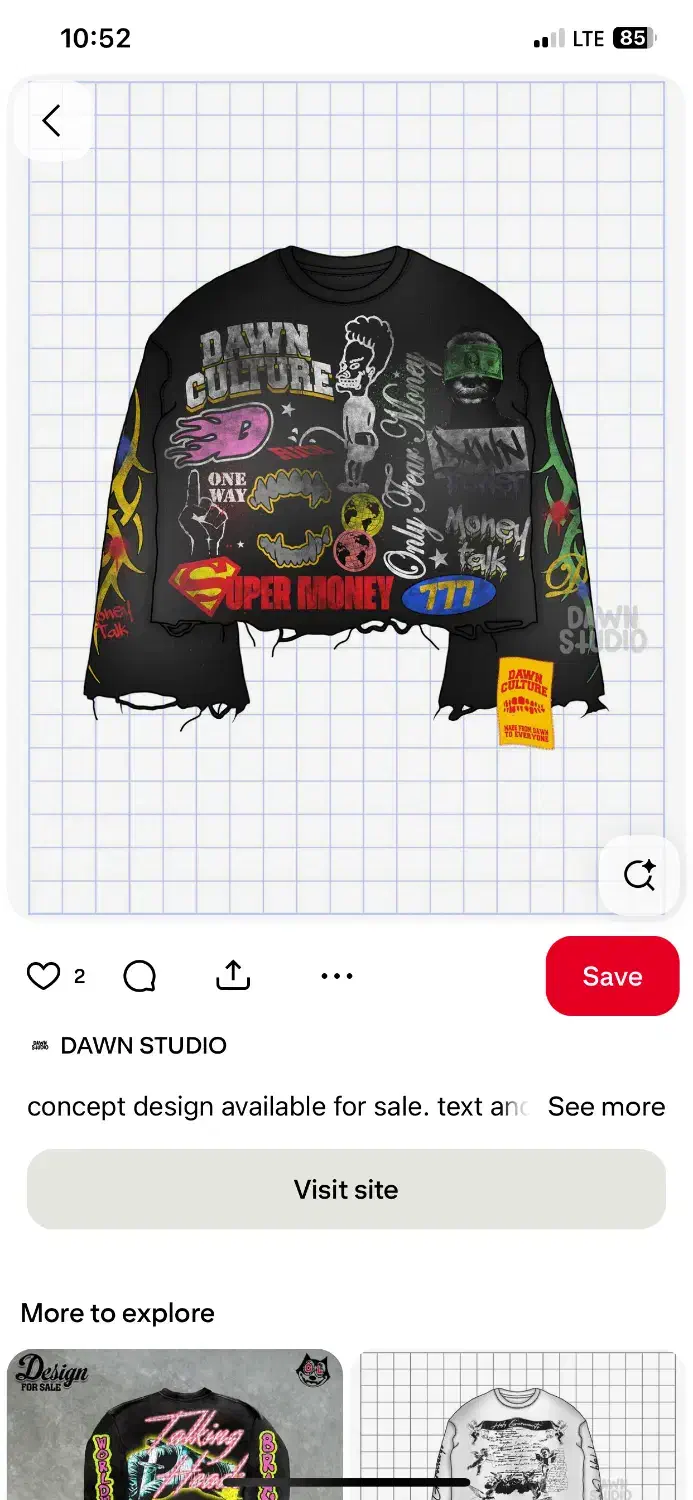The image size is (693, 1500).
Task: Open the three-dot more options menu
Action: coord(337,976)
